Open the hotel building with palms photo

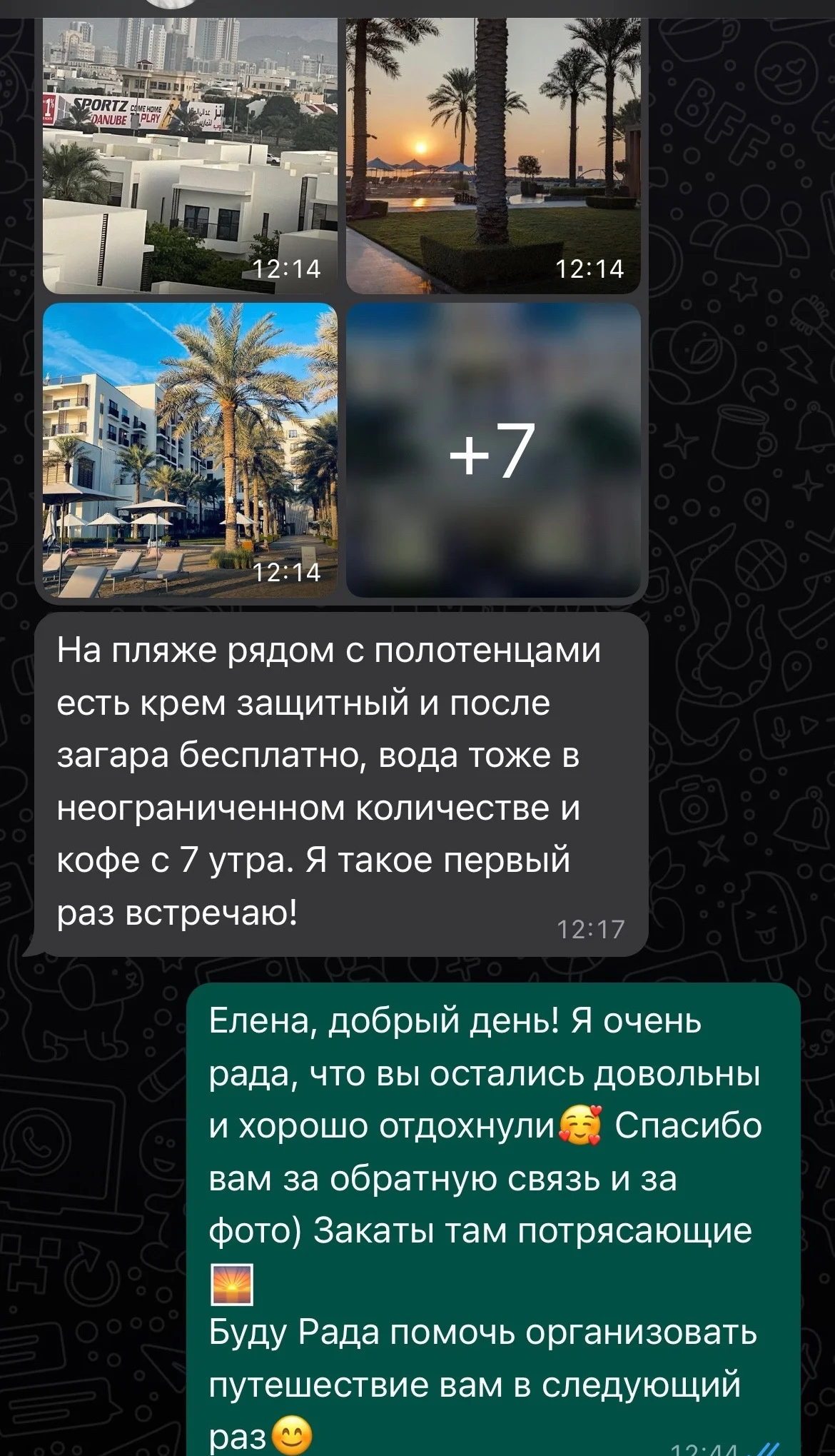tap(190, 450)
